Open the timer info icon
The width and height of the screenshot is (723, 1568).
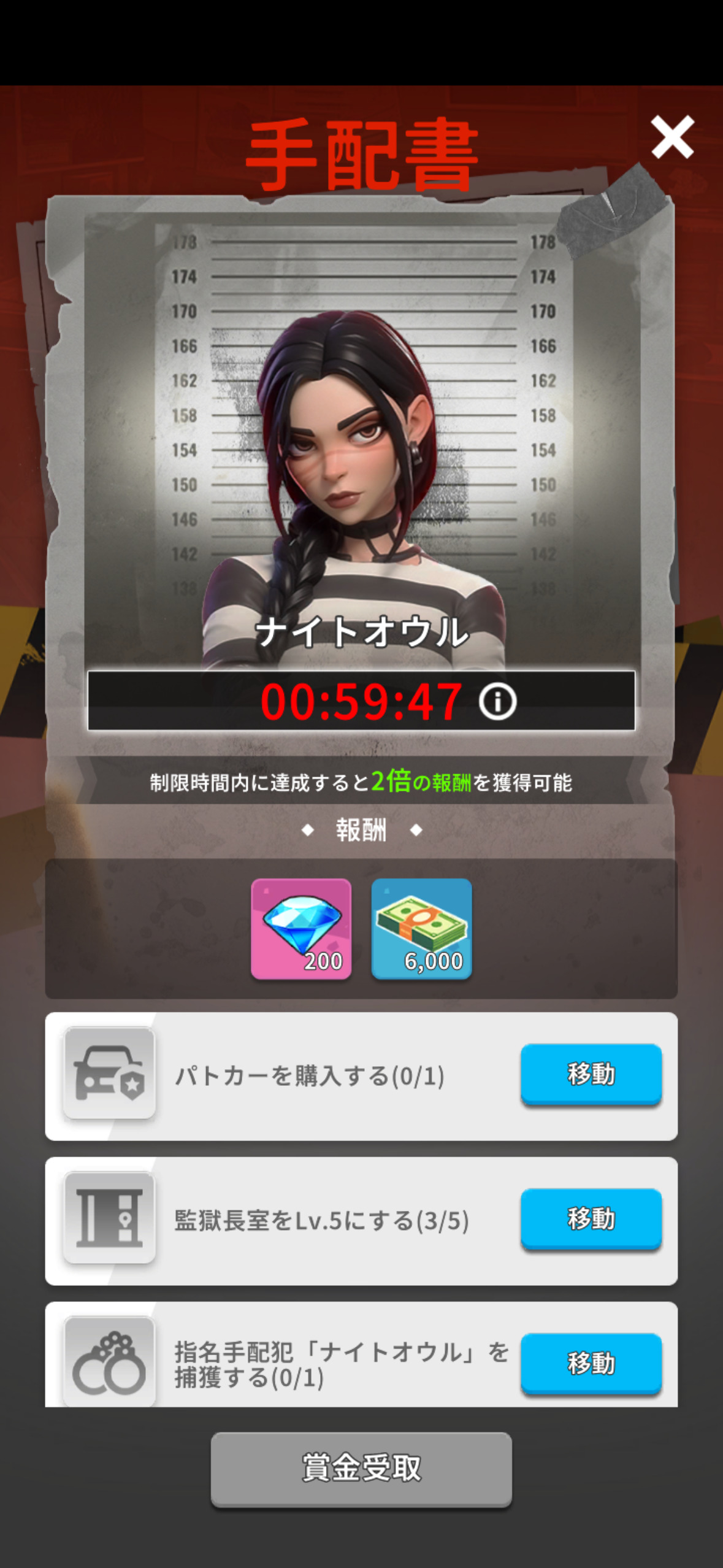497,701
